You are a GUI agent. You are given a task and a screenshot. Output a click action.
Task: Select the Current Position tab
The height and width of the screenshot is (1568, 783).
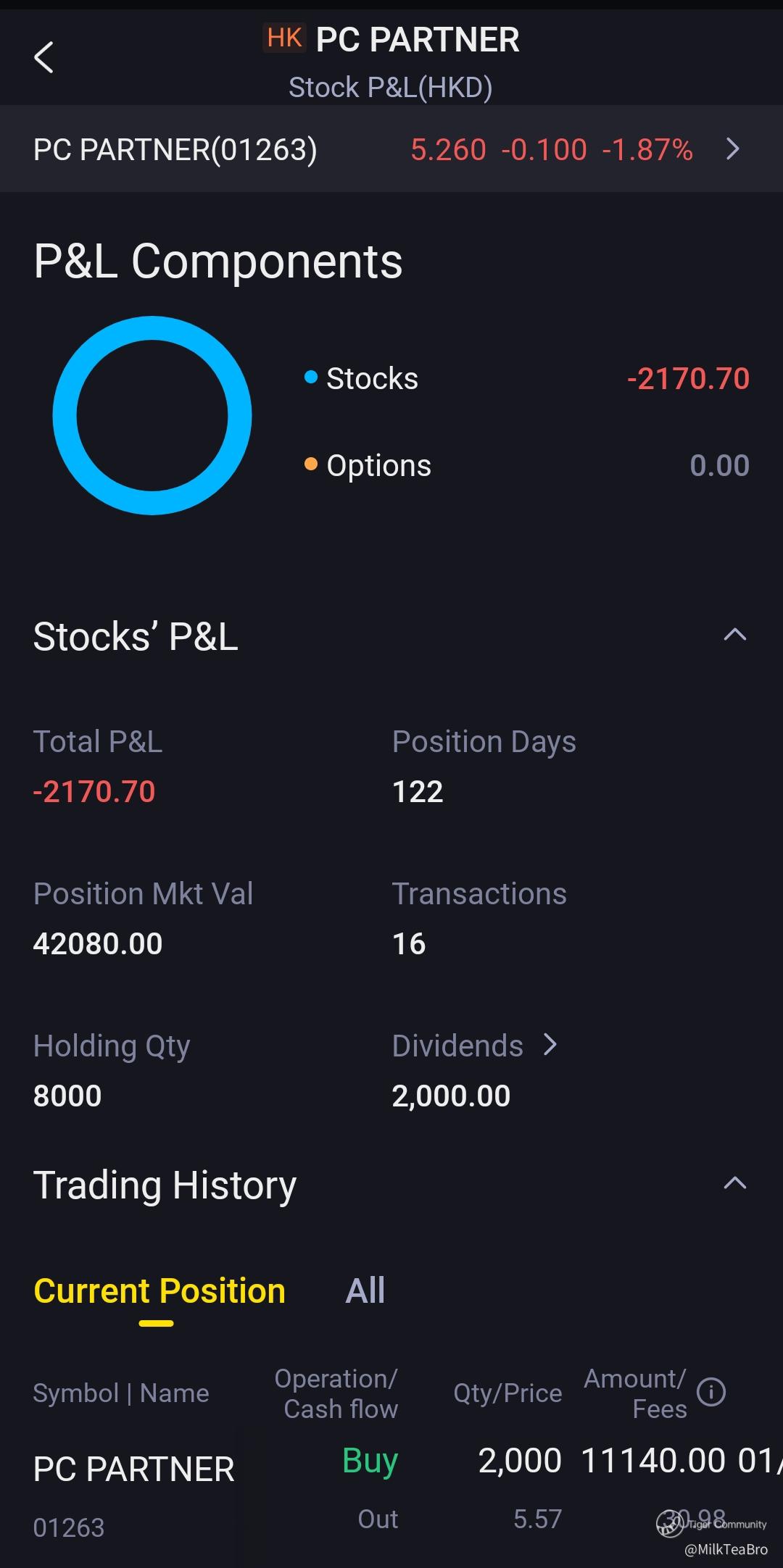tap(159, 1291)
